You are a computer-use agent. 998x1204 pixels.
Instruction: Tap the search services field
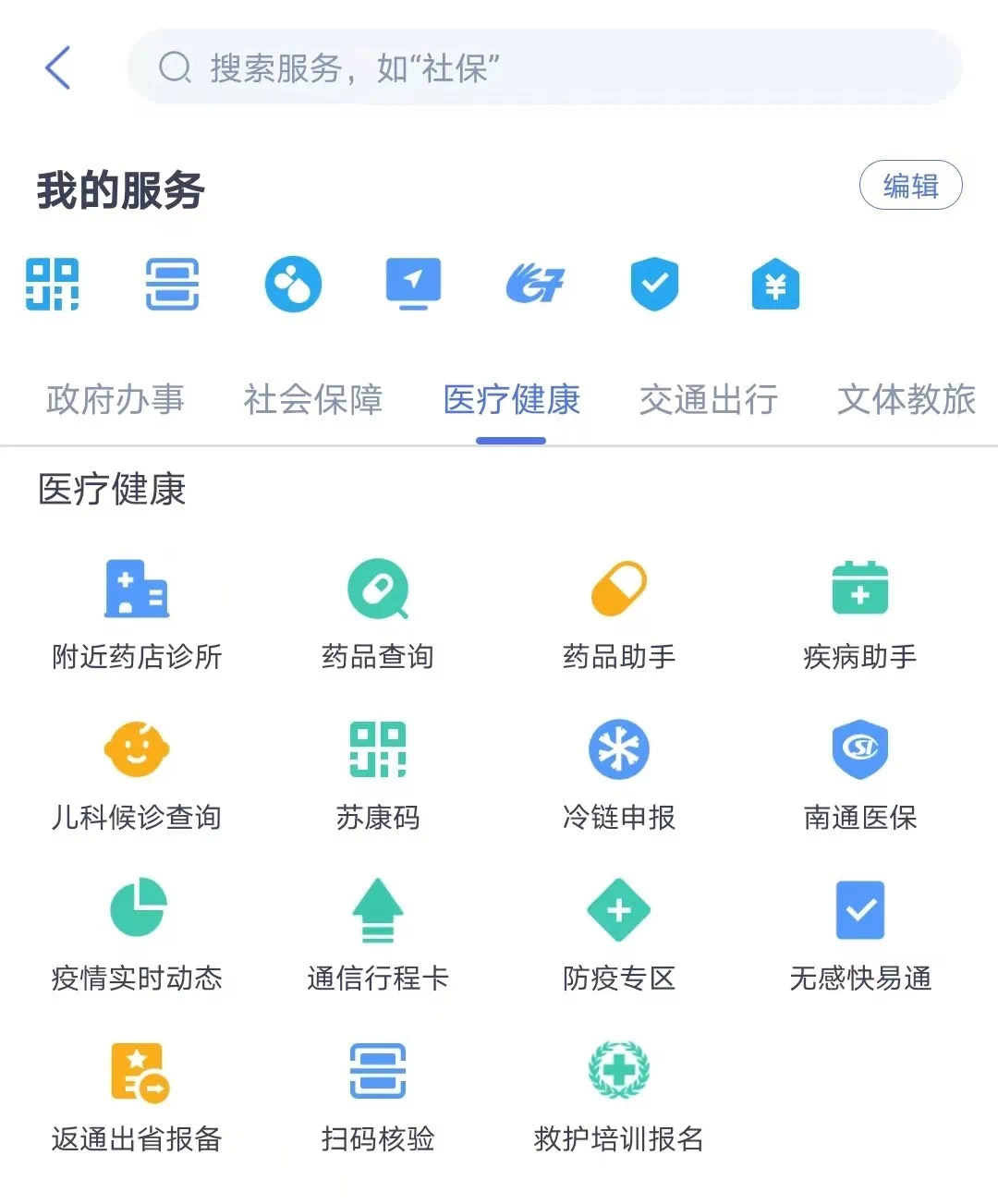543,67
